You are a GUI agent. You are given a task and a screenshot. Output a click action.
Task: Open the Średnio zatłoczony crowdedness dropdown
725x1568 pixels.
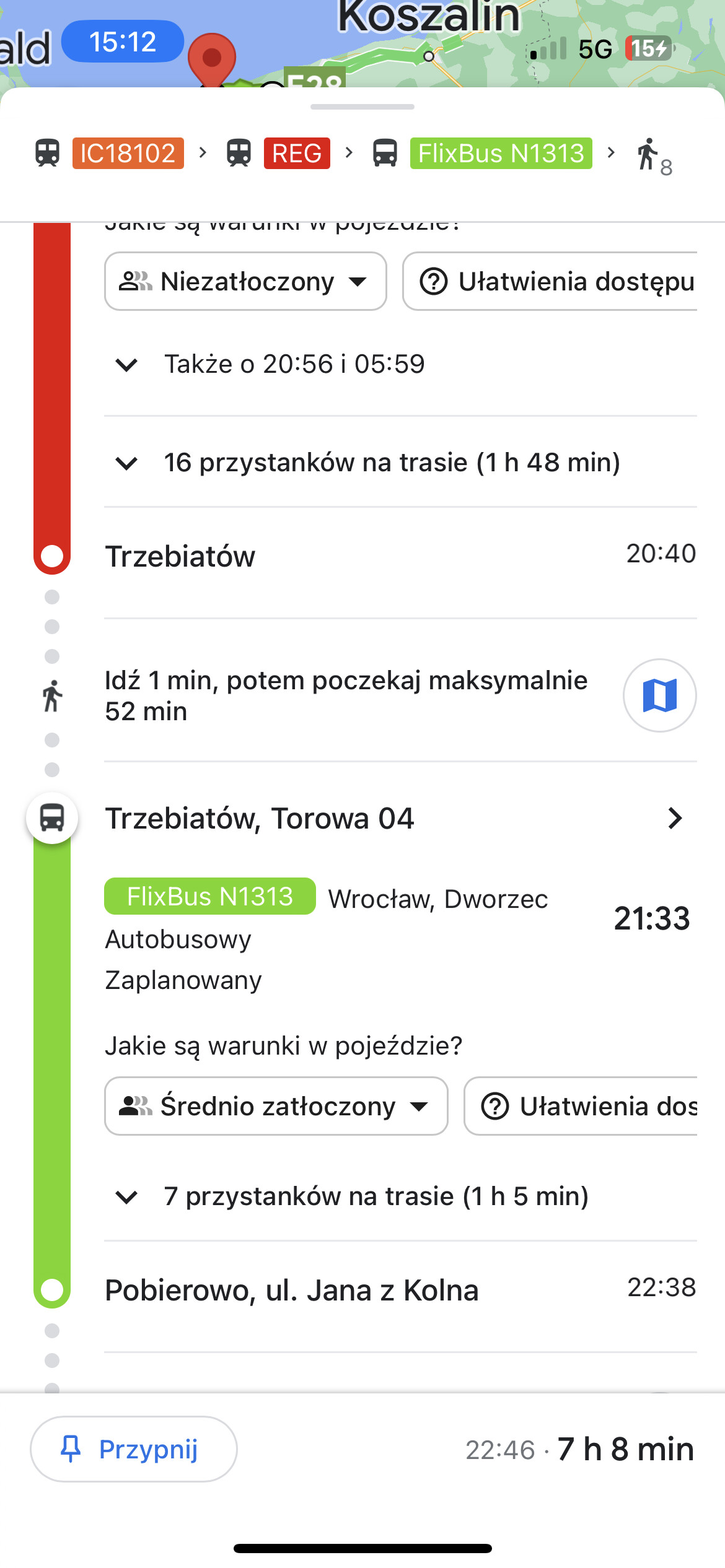[276, 1106]
